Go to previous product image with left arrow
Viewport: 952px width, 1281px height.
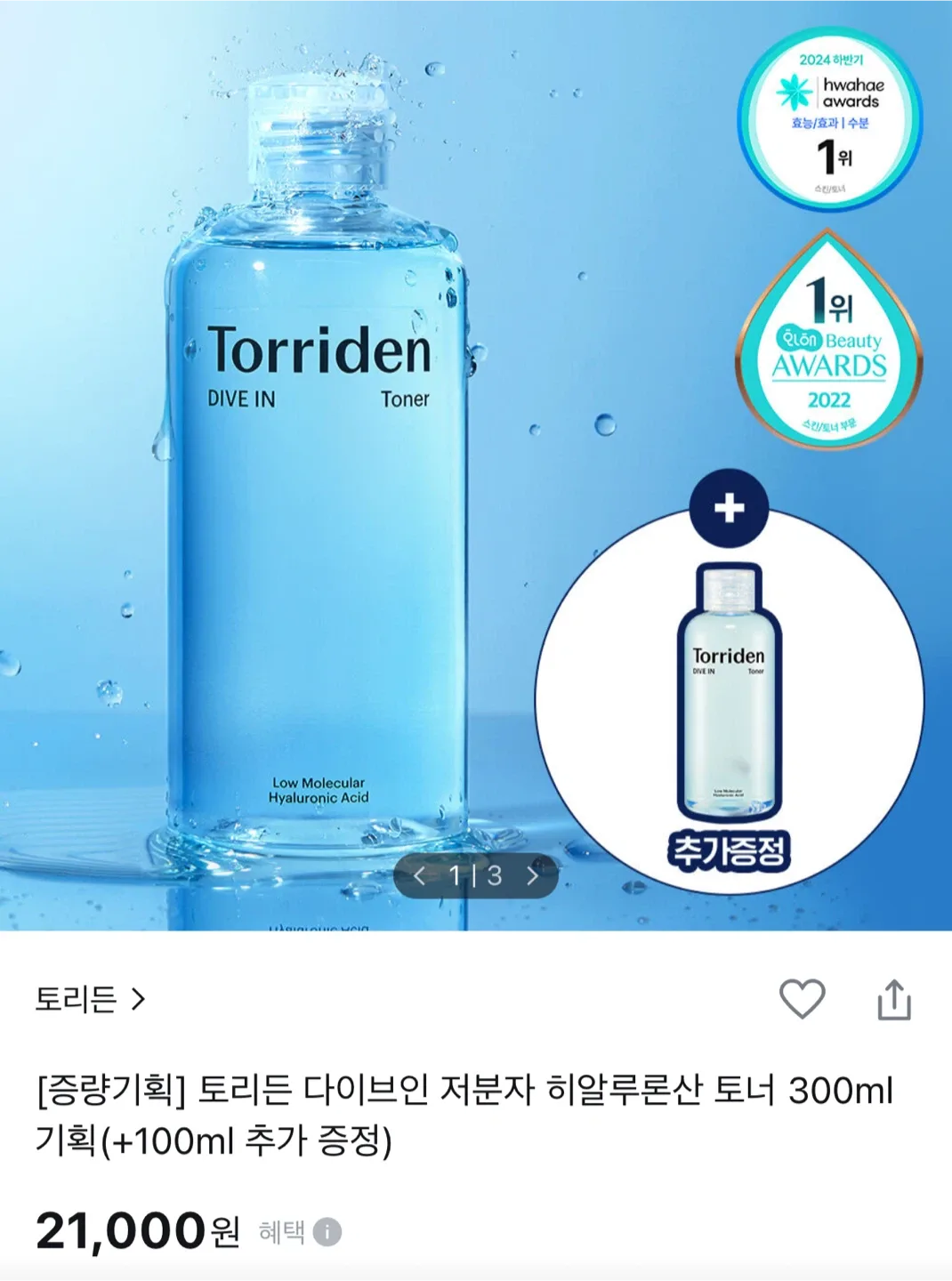(x=420, y=876)
